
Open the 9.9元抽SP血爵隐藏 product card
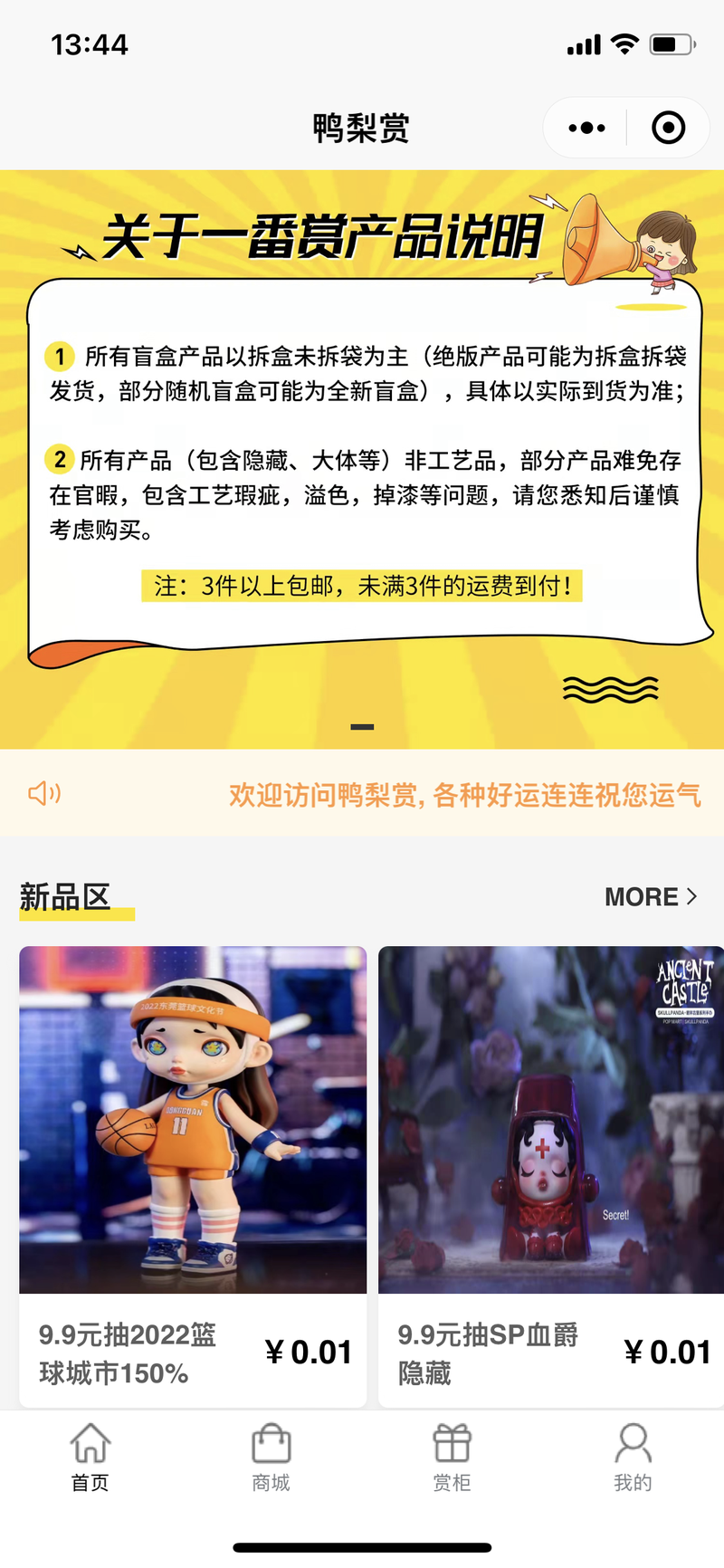(x=551, y=1176)
